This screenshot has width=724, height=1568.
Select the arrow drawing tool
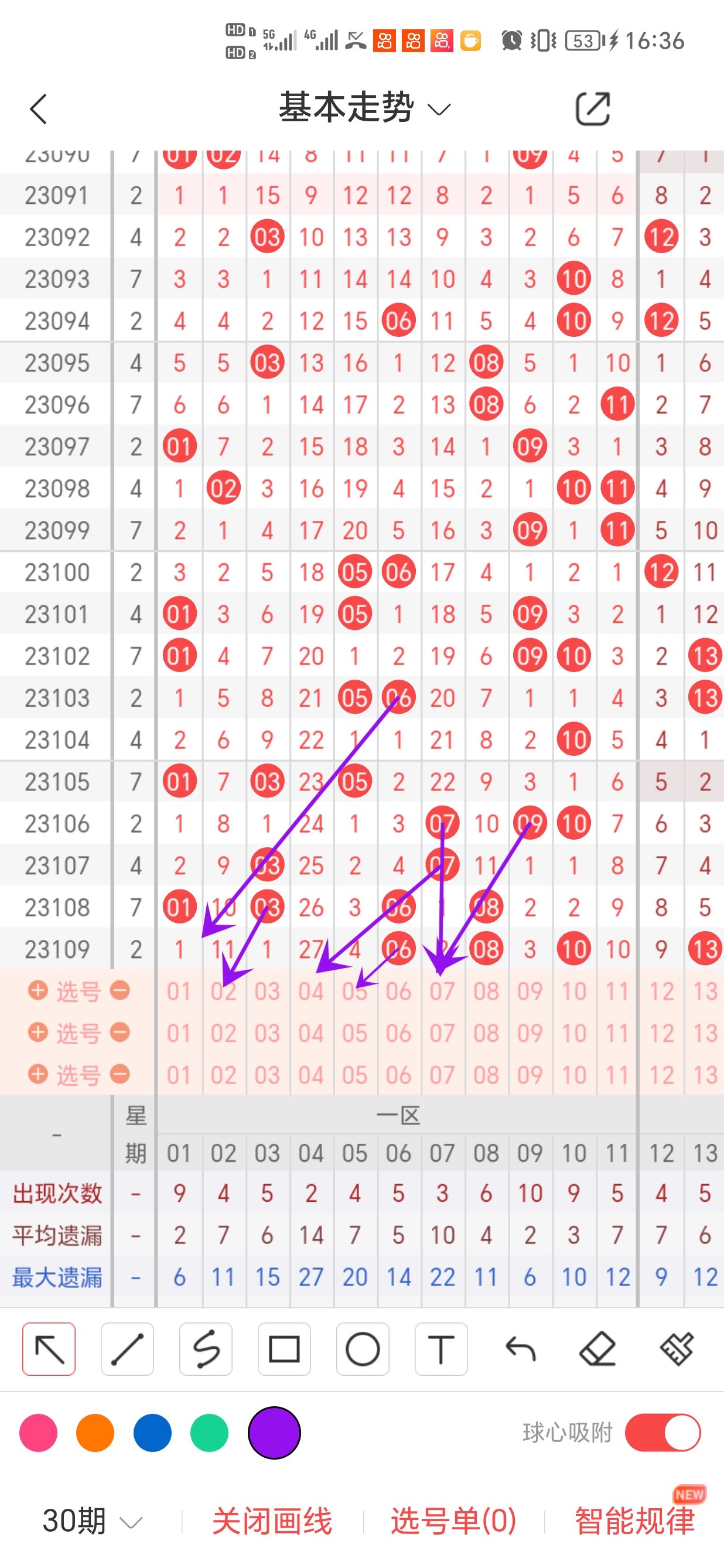pyautogui.click(x=49, y=1349)
